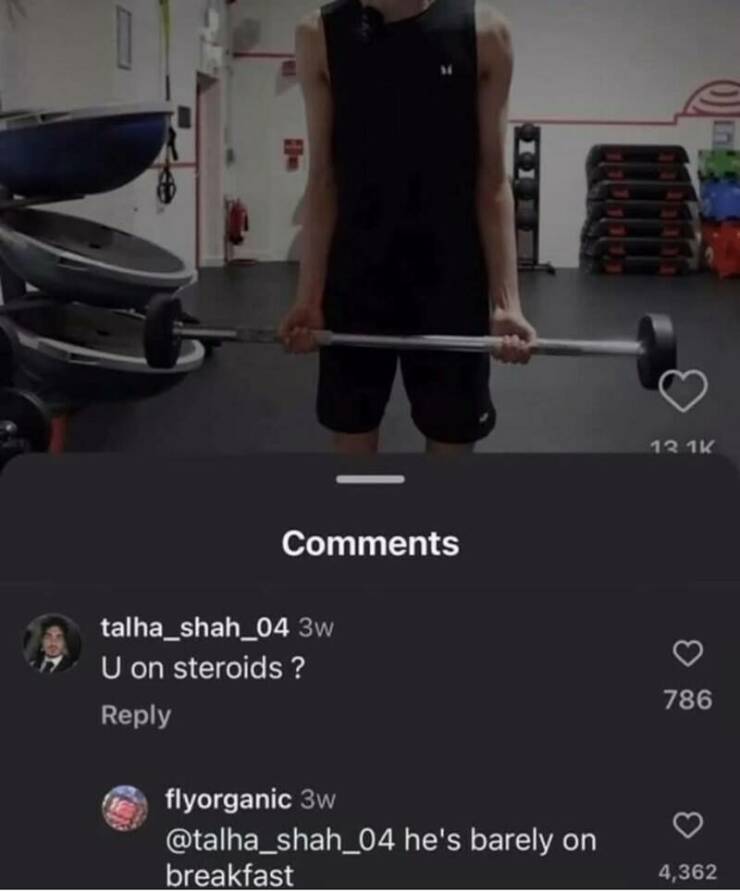Like flyorganic's reply

click(x=686, y=825)
